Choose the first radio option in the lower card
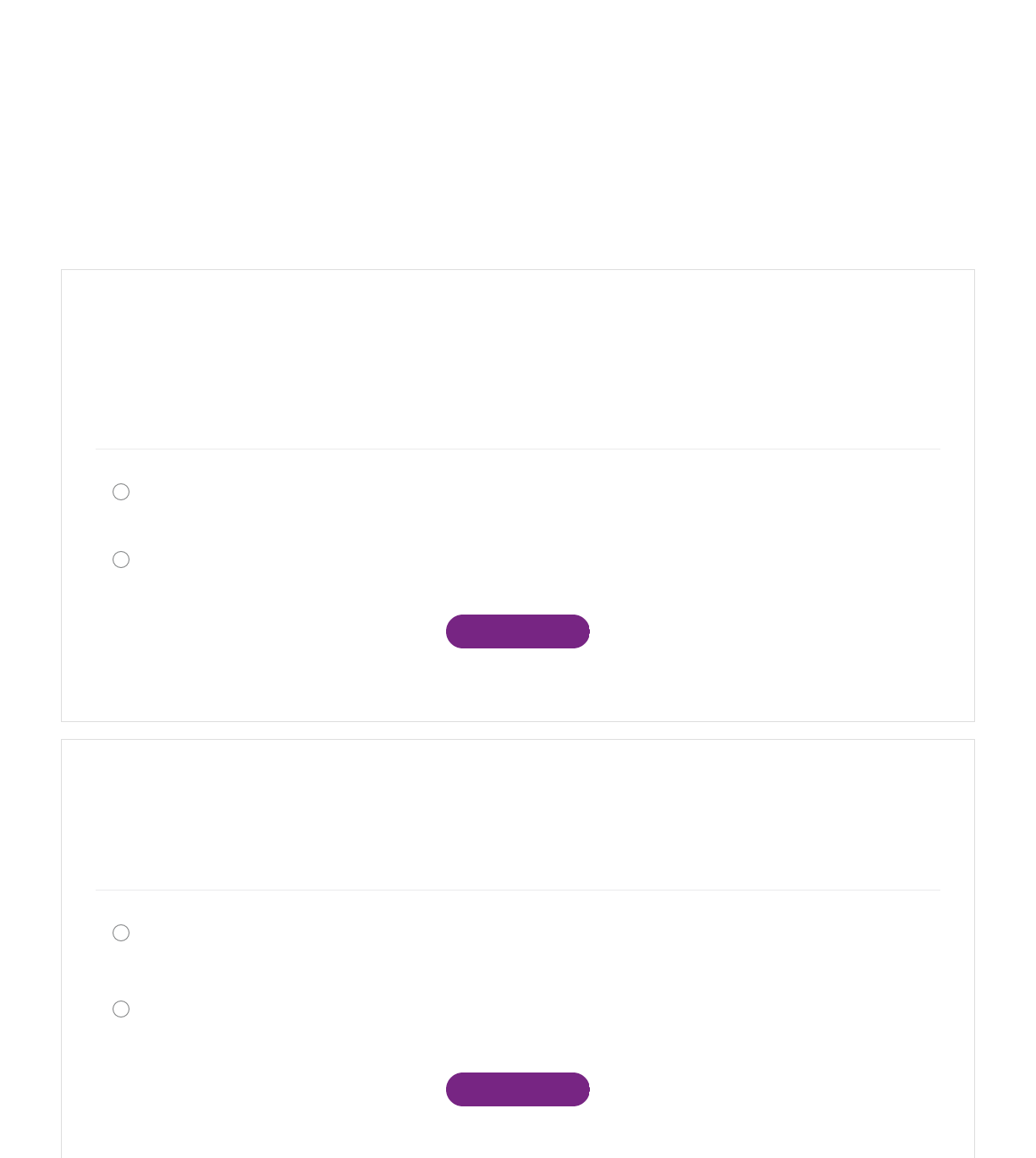The image size is (1036, 1158). coord(121,933)
